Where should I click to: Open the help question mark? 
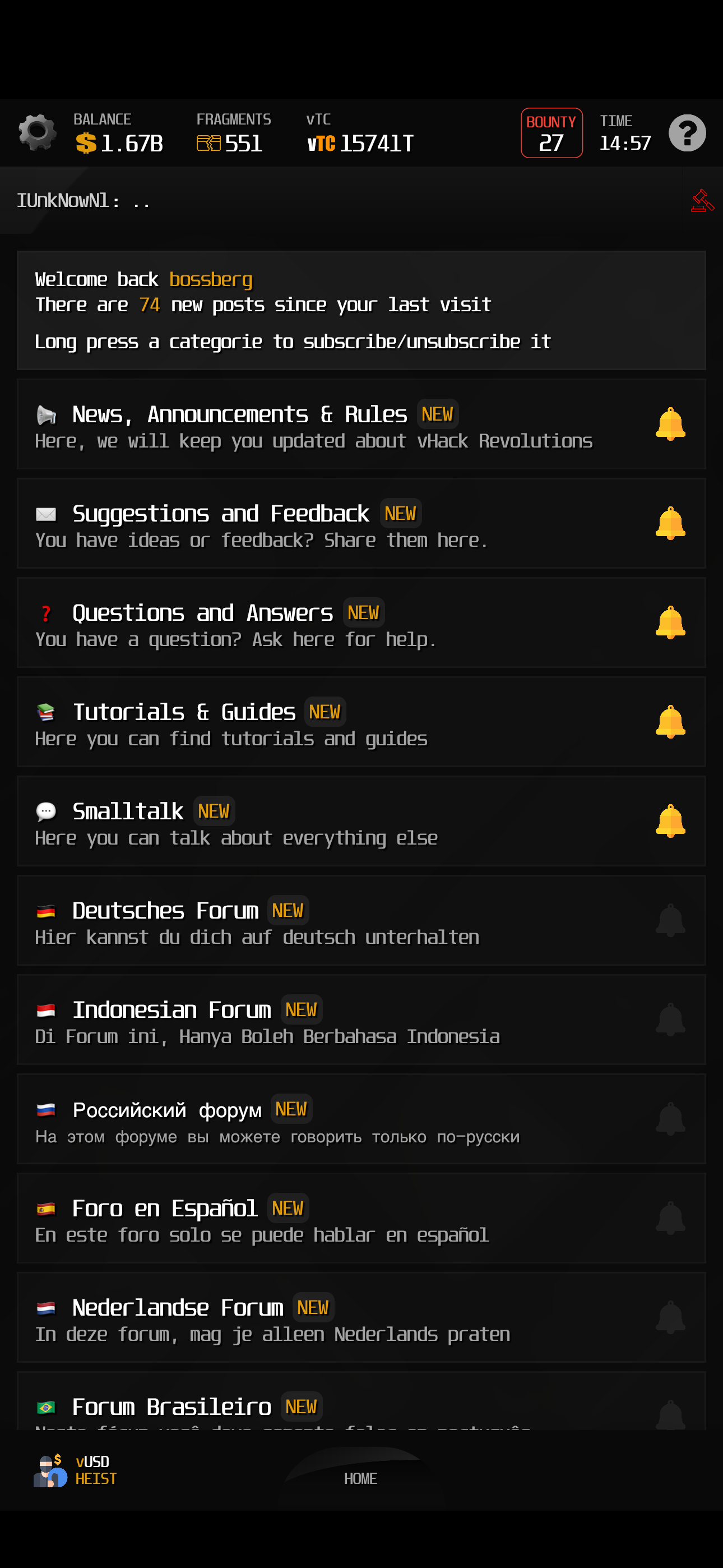pyautogui.click(x=687, y=133)
